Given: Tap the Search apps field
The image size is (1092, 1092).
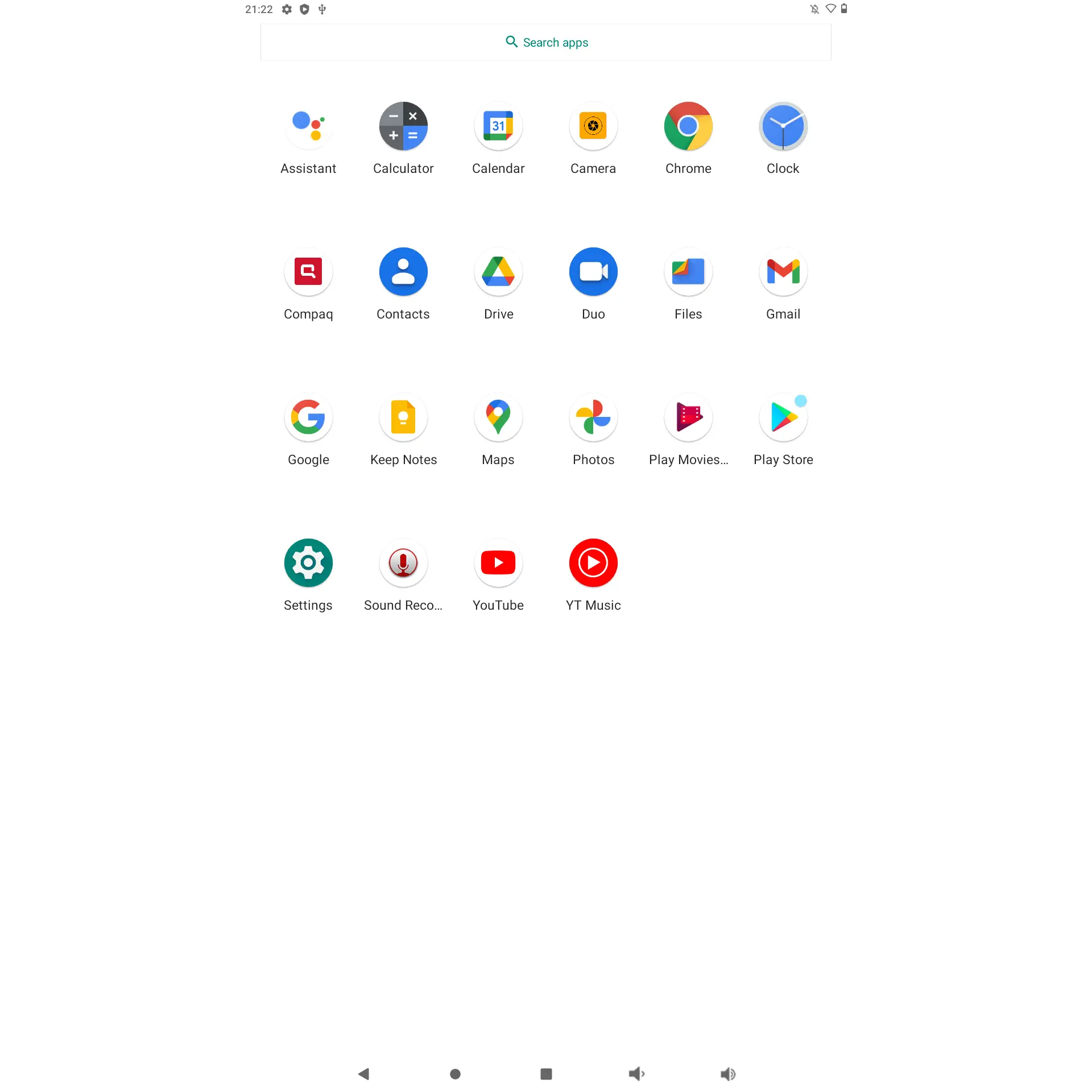Looking at the screenshot, I should 546,43.
